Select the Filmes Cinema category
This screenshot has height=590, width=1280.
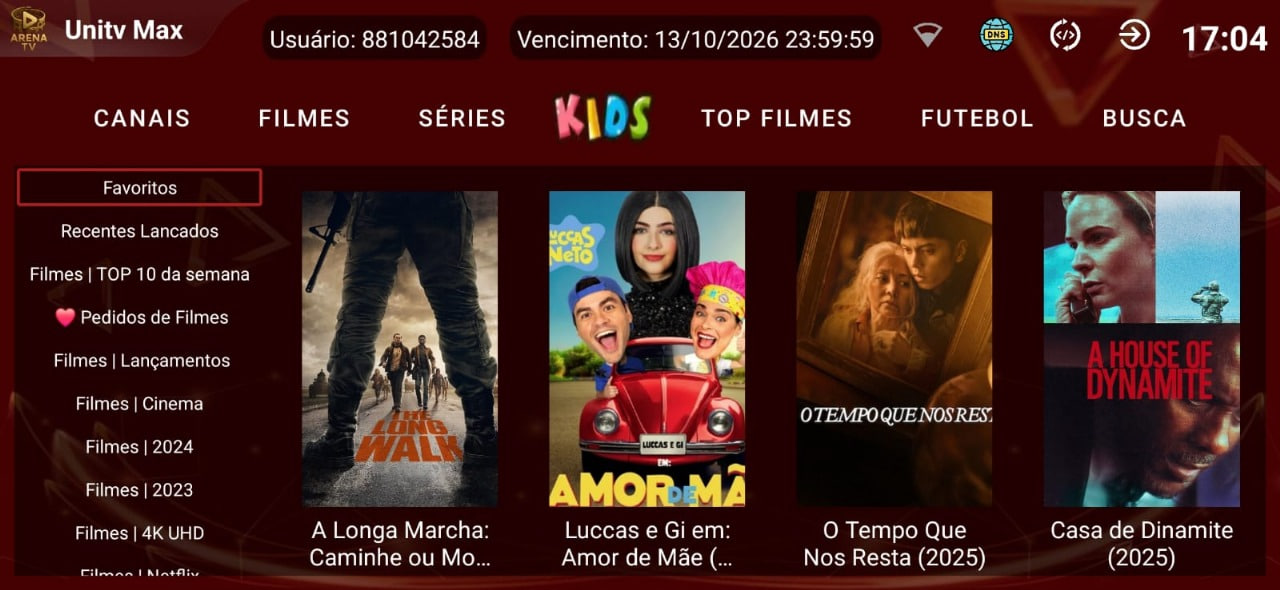click(140, 404)
